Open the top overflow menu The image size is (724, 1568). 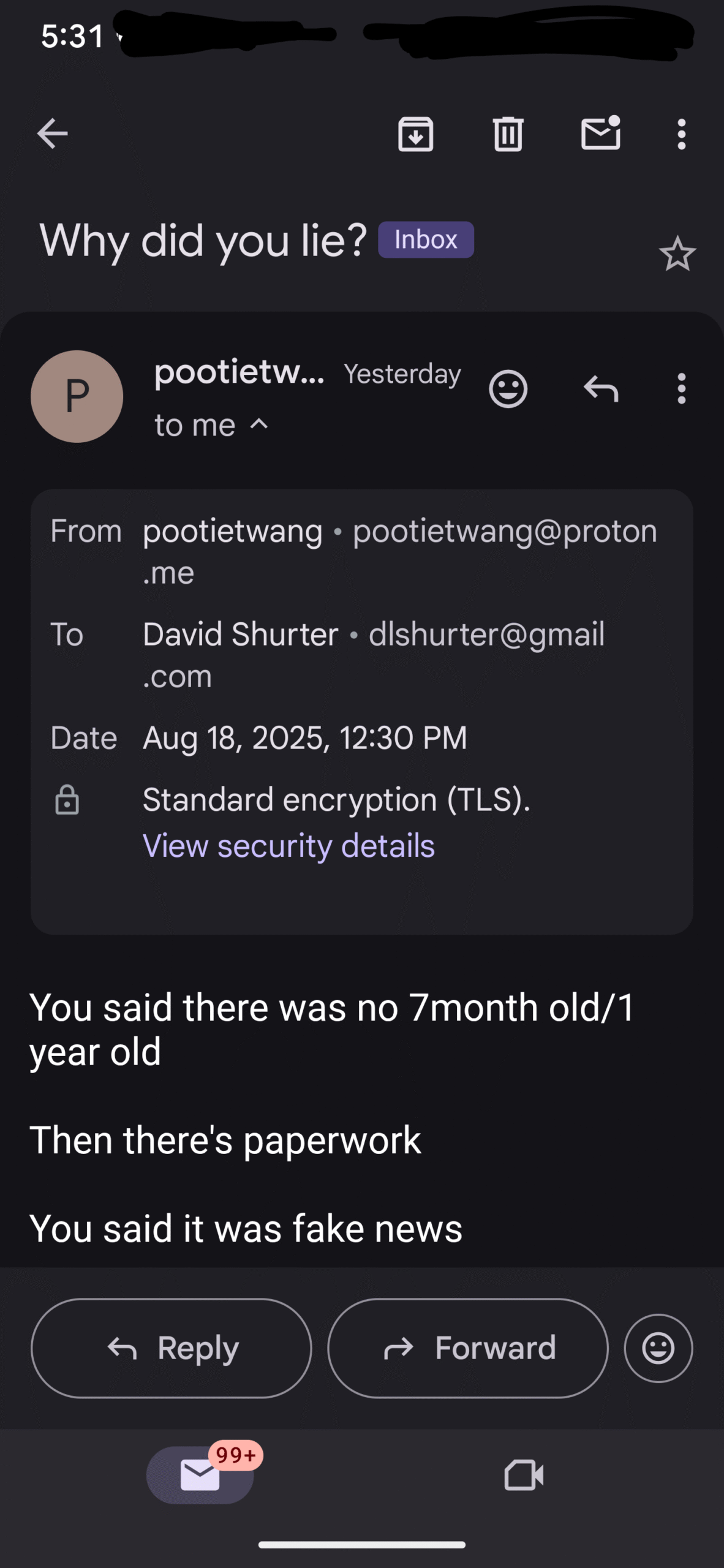tap(681, 134)
